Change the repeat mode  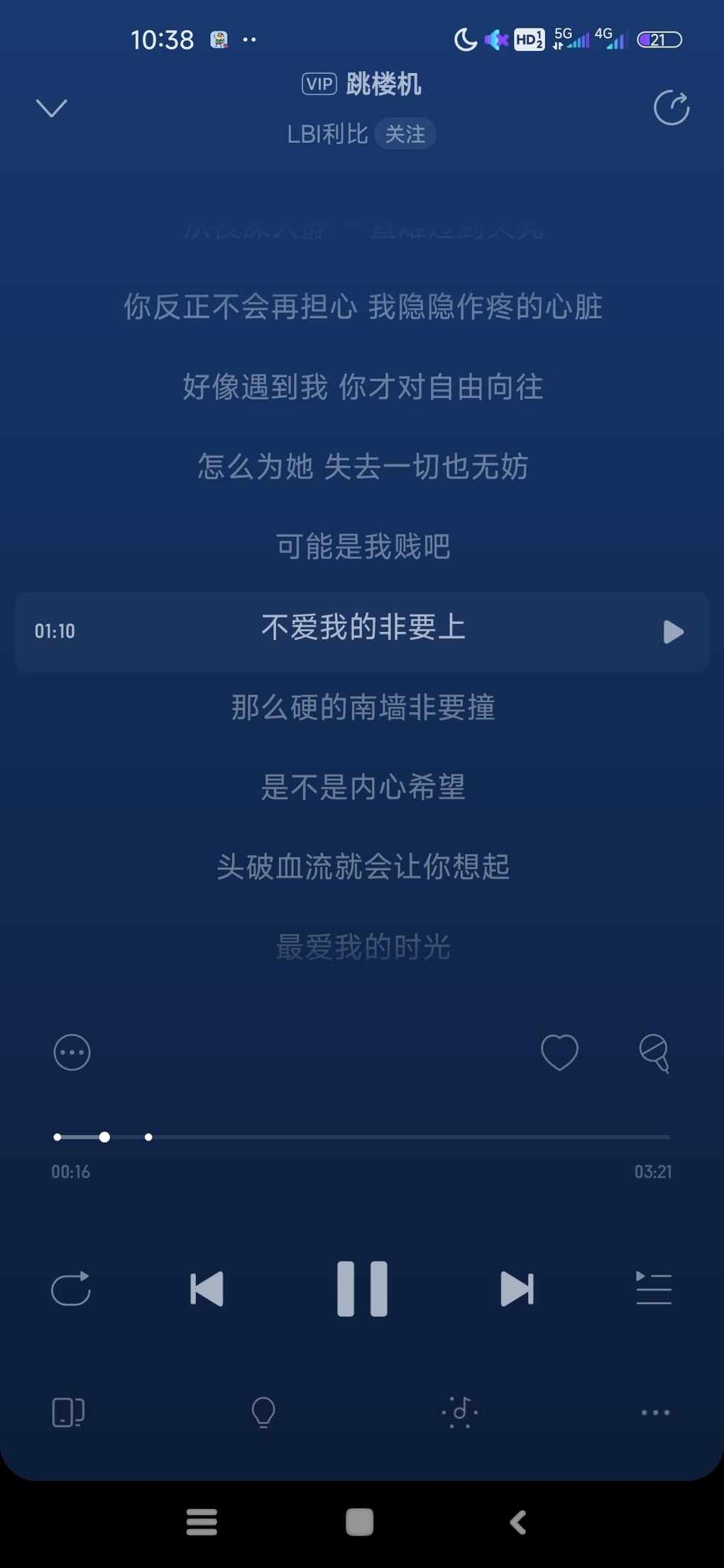pos(71,1288)
